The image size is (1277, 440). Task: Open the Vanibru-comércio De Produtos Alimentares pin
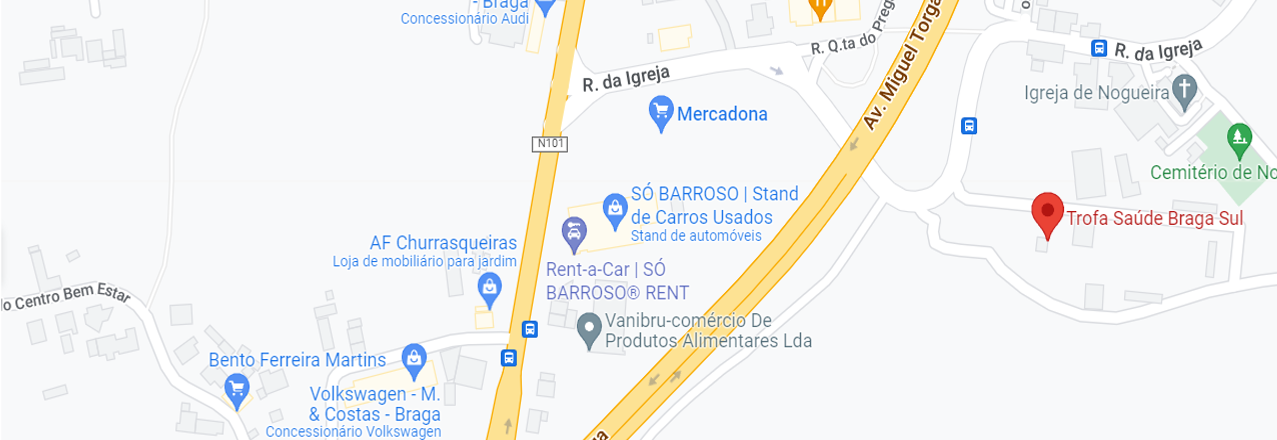coord(590,326)
